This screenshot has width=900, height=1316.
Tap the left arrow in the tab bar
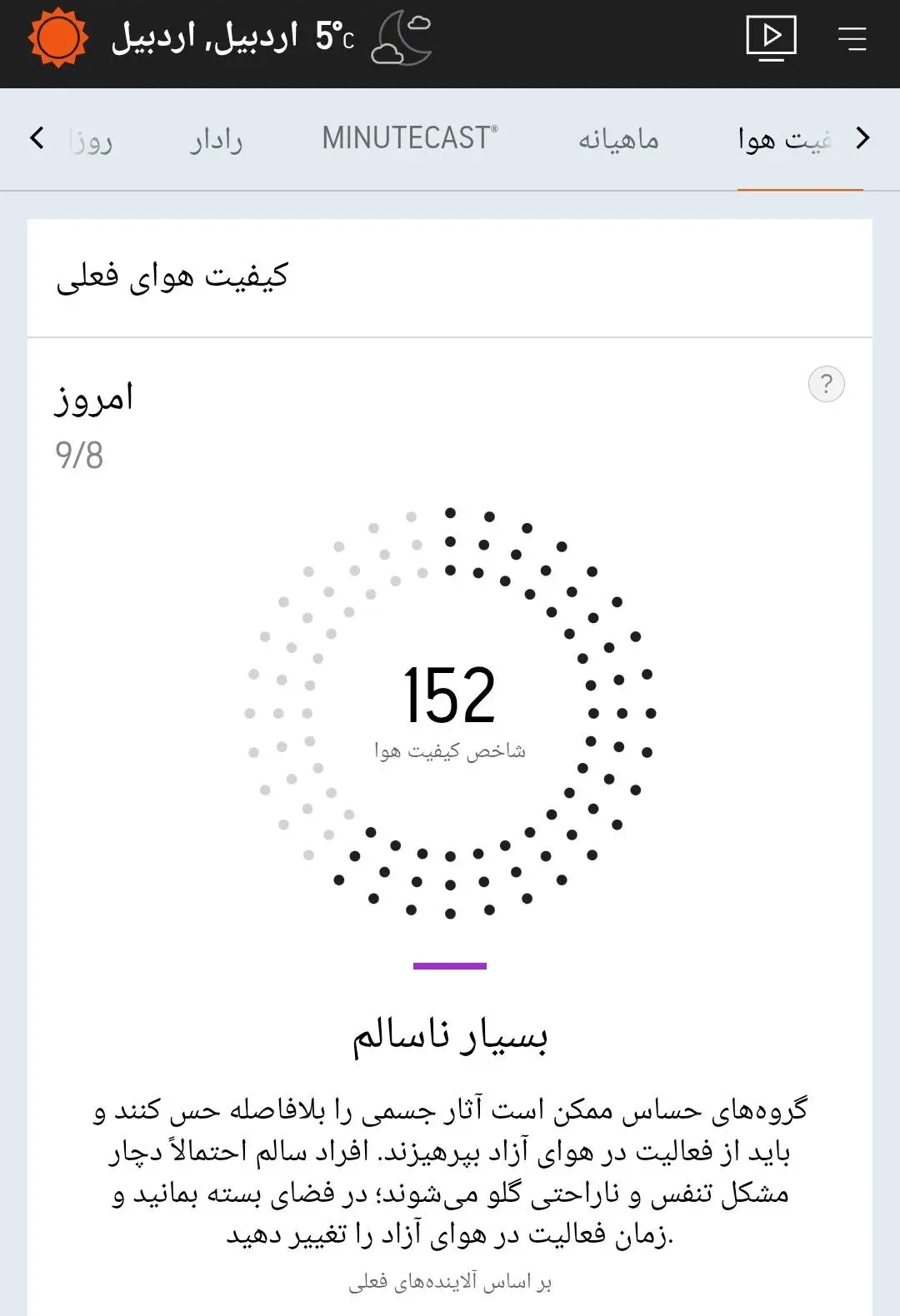click(x=37, y=138)
